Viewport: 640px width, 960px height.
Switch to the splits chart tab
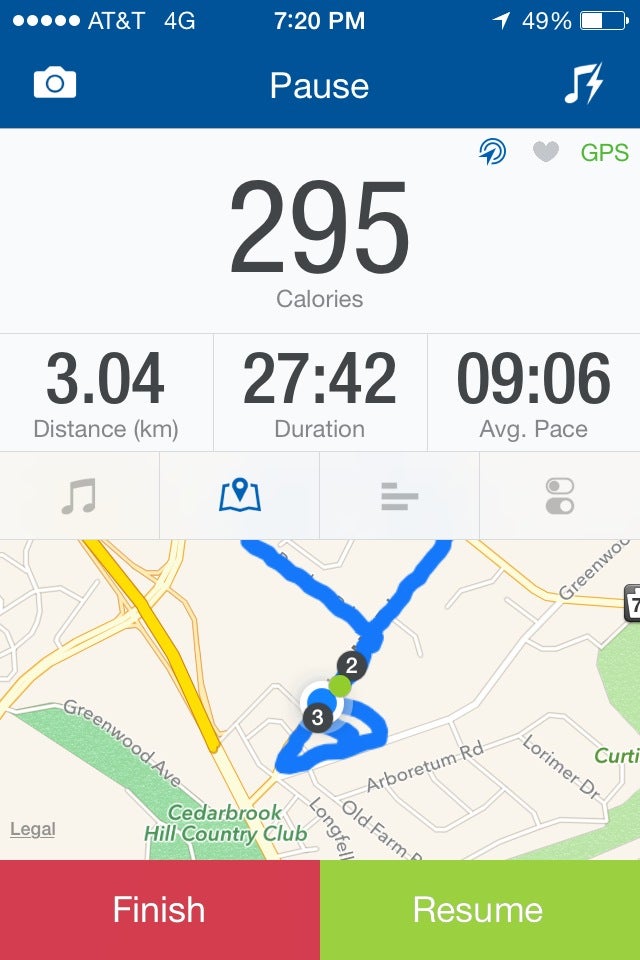click(x=399, y=496)
